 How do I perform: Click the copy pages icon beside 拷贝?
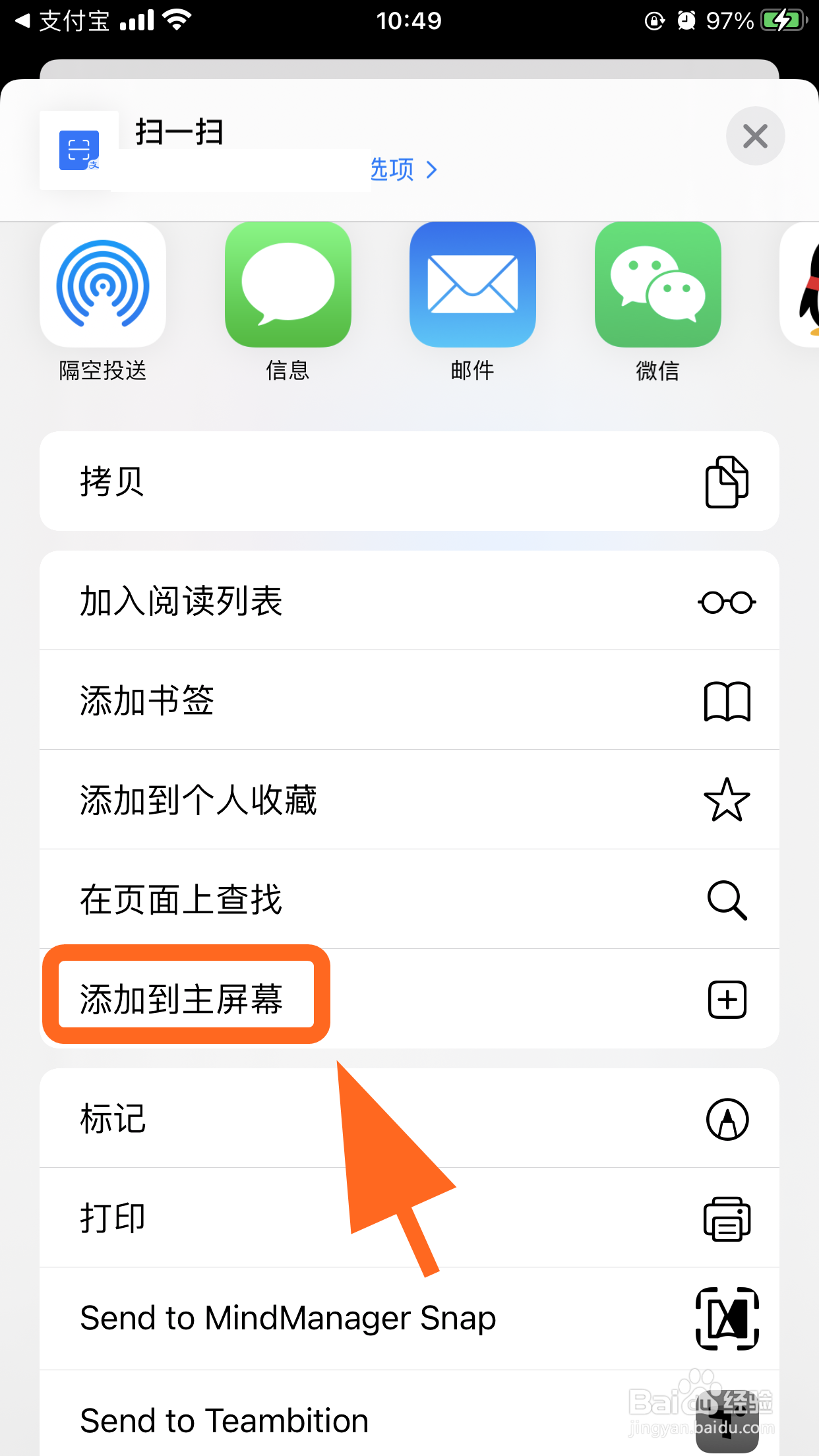pyautogui.click(x=727, y=481)
